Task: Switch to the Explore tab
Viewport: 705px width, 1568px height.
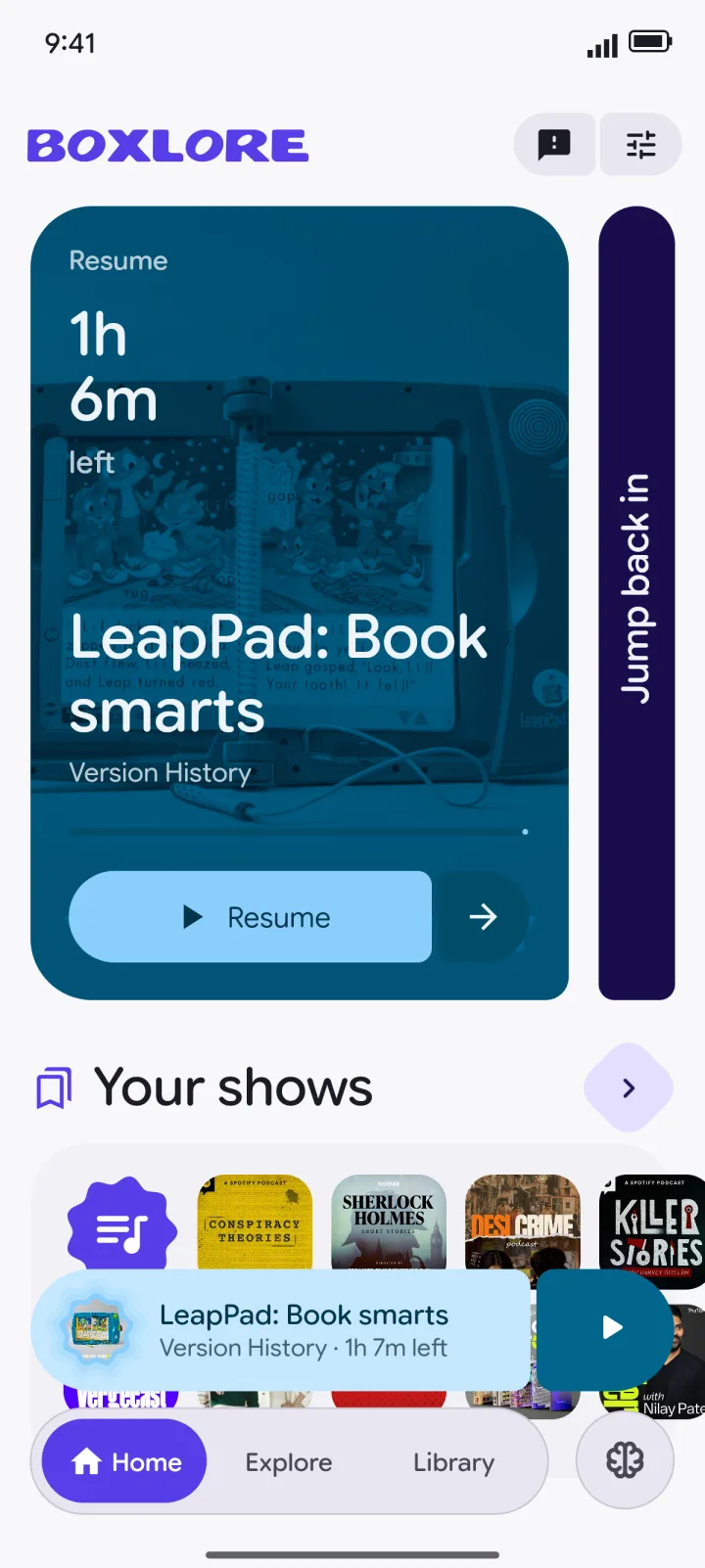Action: click(289, 1462)
